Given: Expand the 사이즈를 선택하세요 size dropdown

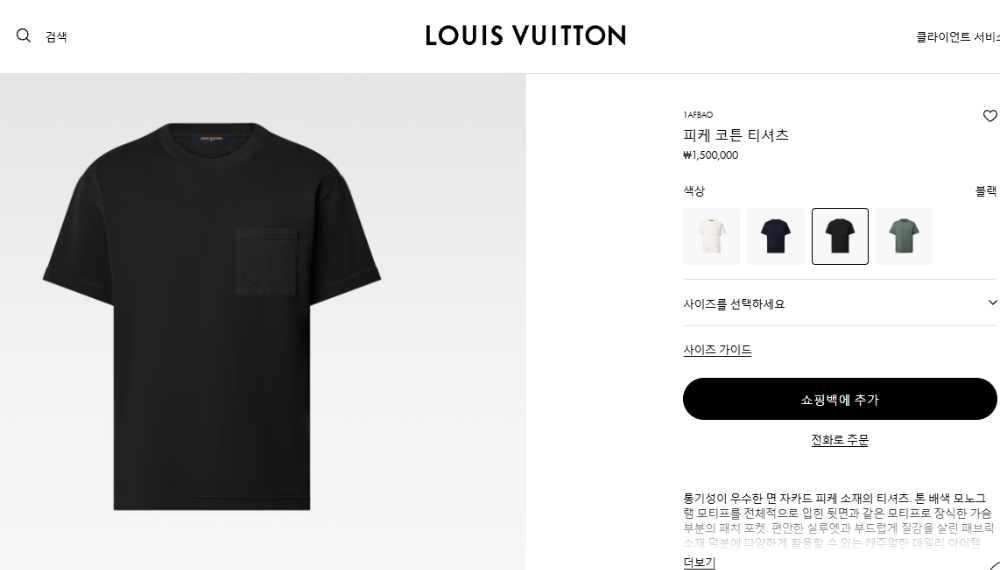Looking at the screenshot, I should (840, 303).
